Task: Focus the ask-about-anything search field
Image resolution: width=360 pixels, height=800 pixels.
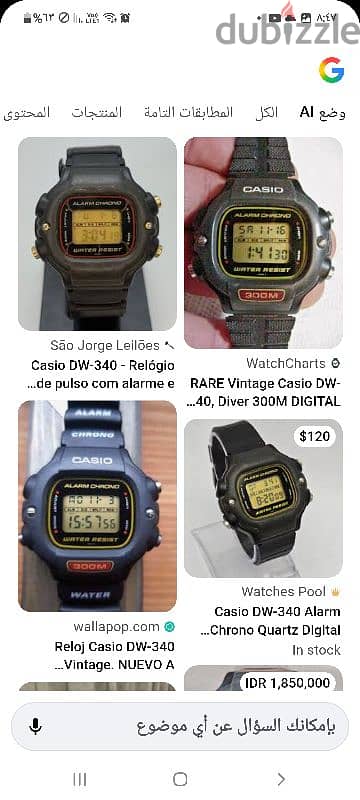Action: [180, 727]
